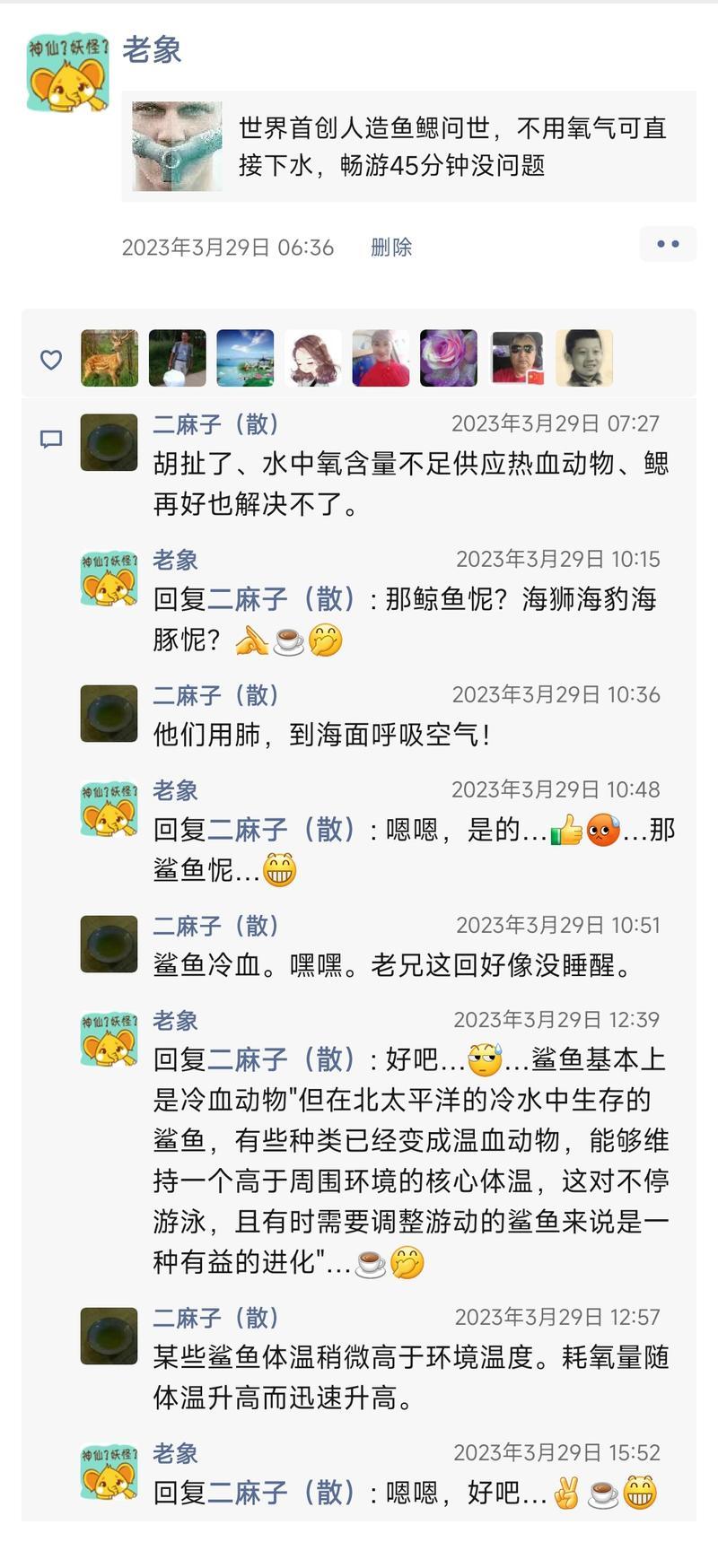Open the black-and-white child avatar in likes
The image size is (718, 1568).
point(584,358)
